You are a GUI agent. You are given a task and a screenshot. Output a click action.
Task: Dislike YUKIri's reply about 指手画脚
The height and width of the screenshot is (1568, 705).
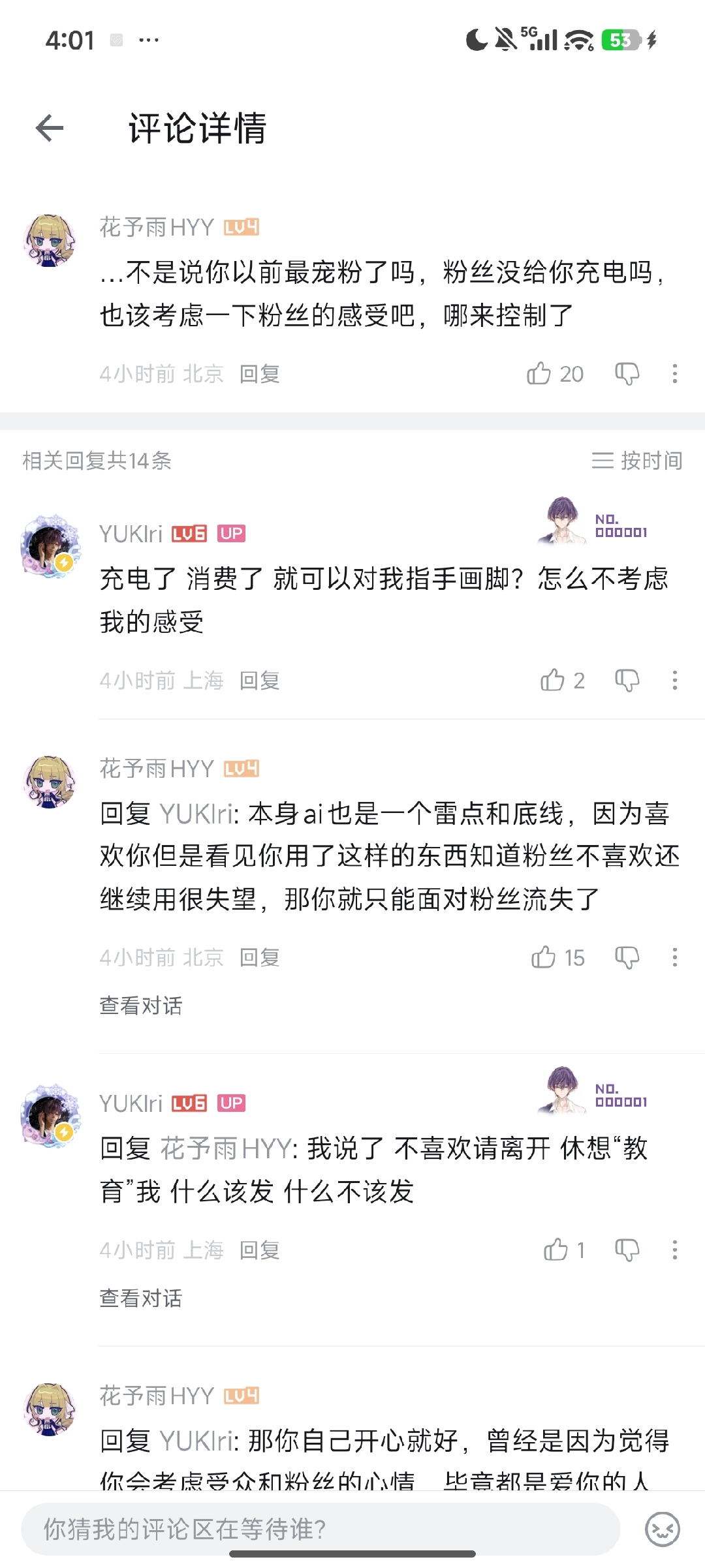pyautogui.click(x=627, y=681)
